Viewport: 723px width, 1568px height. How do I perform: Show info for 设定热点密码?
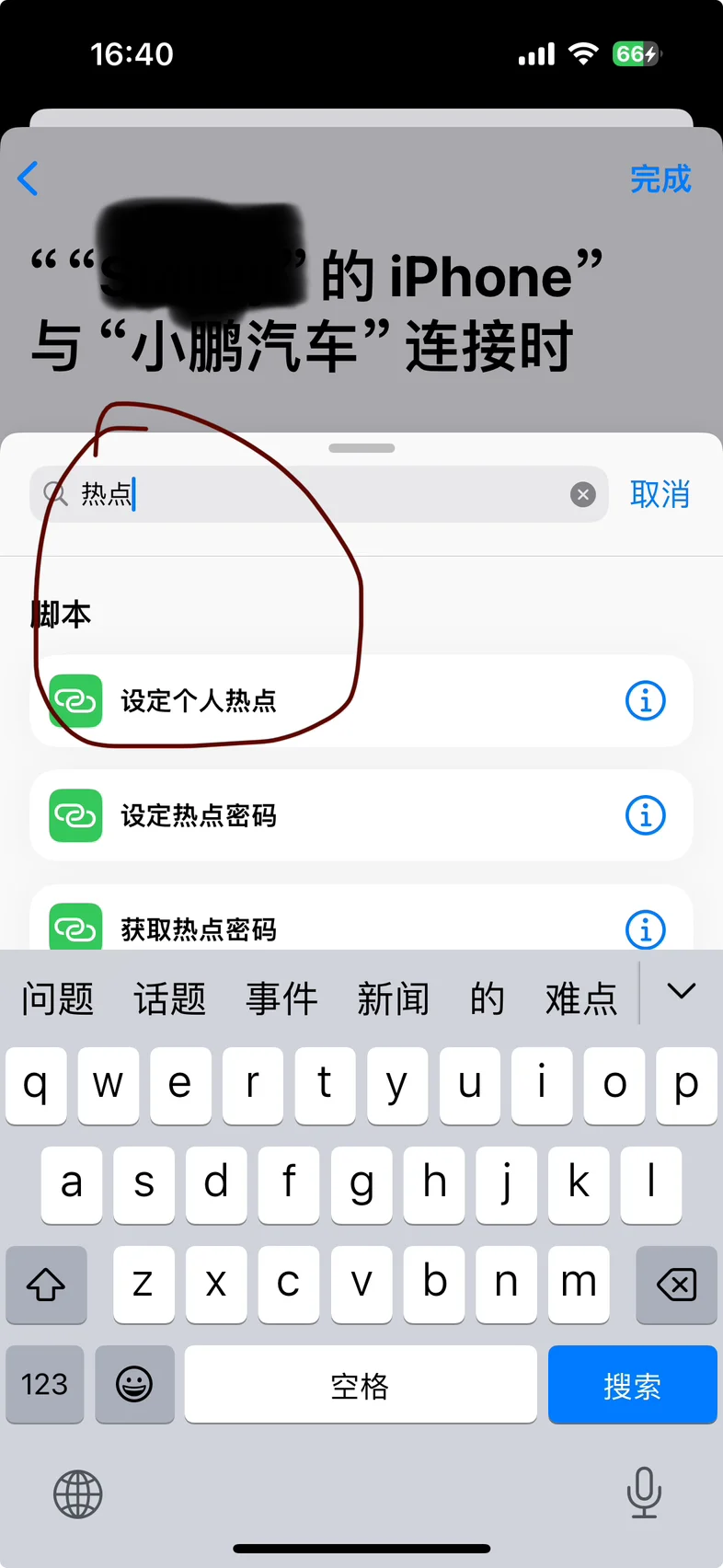645,815
